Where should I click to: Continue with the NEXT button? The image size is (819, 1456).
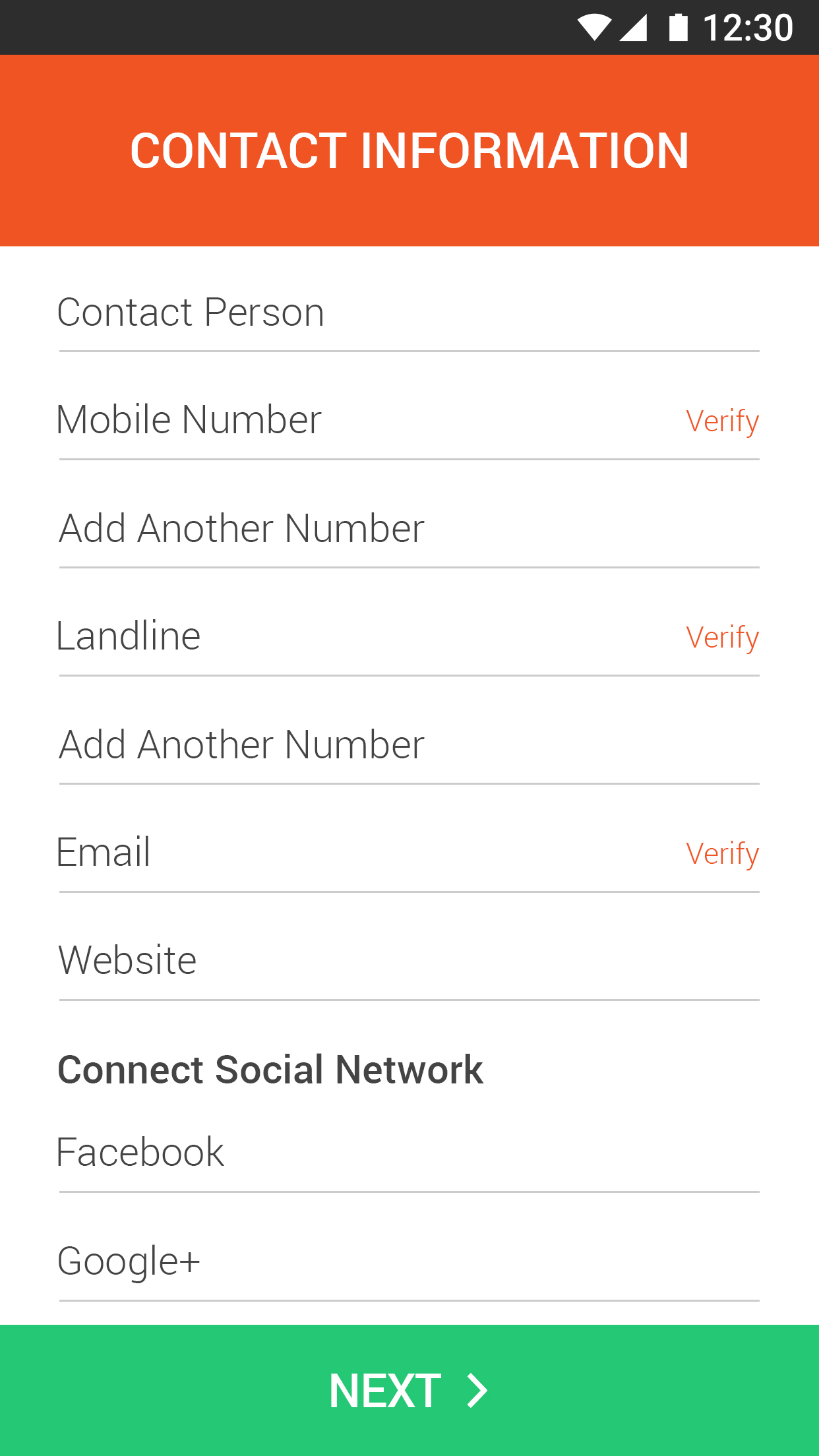click(409, 1390)
